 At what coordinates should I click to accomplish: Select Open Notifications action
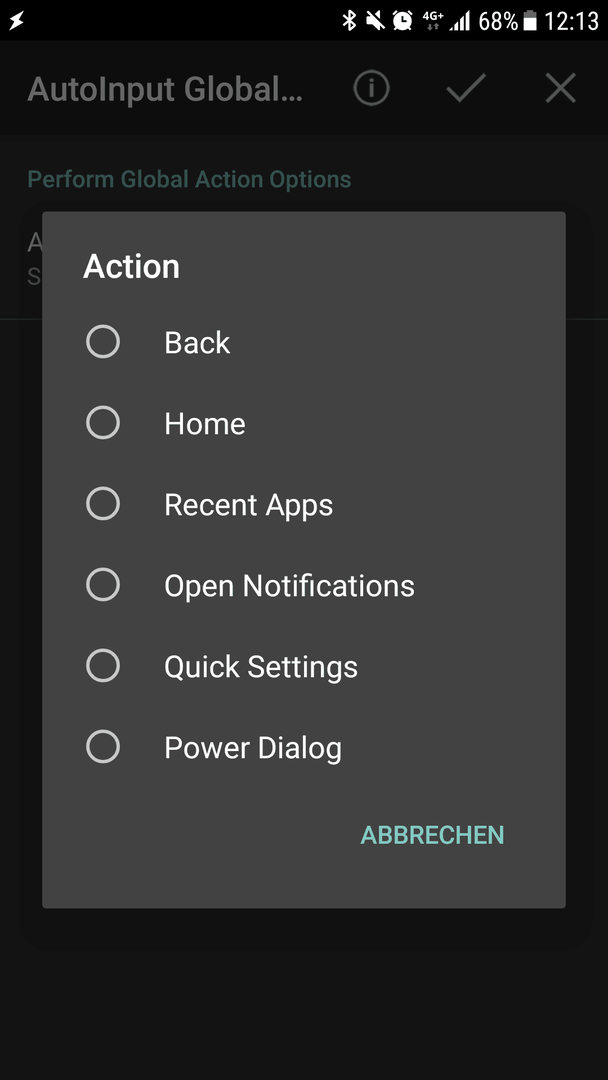pyautogui.click(x=304, y=585)
